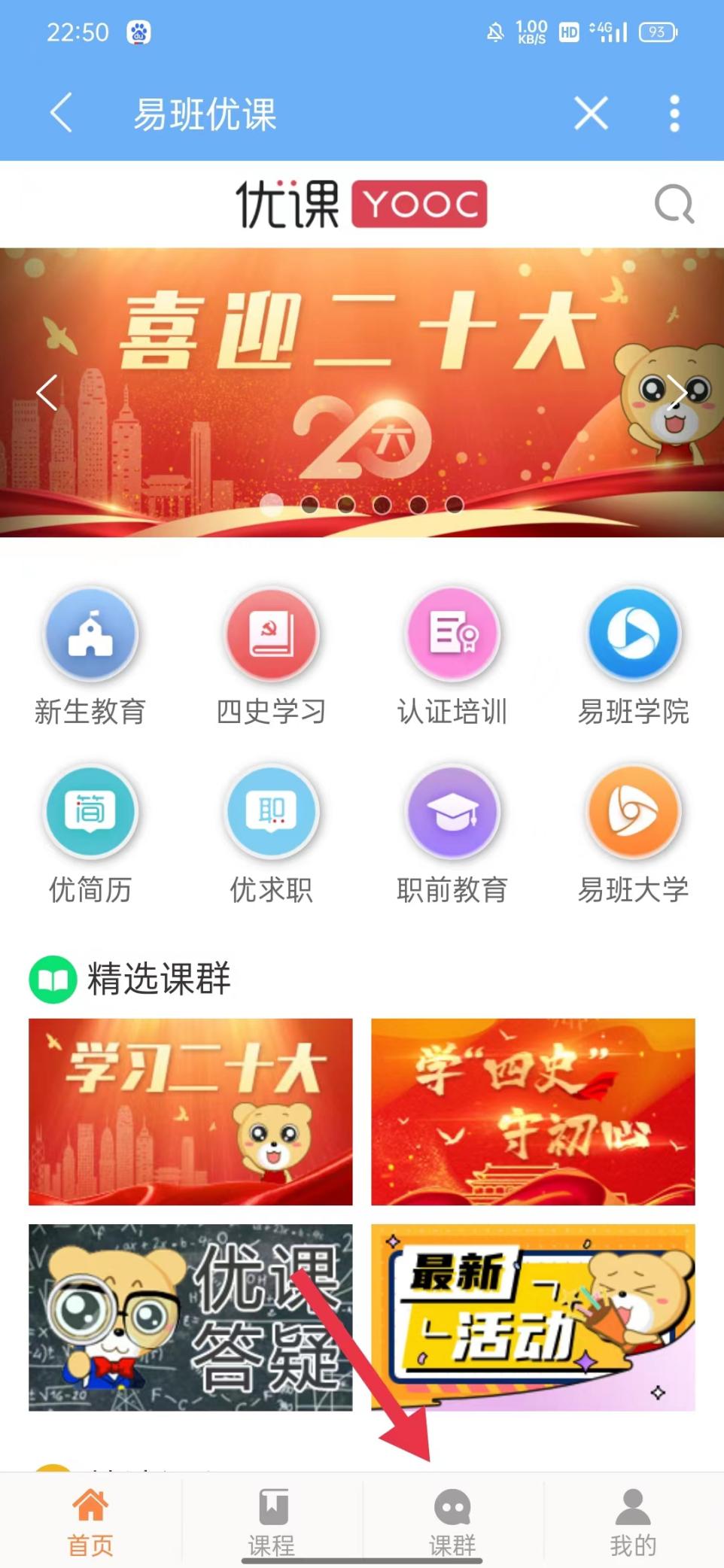Go back from 易班优课 page
This screenshot has width=724, height=1568.
62,114
